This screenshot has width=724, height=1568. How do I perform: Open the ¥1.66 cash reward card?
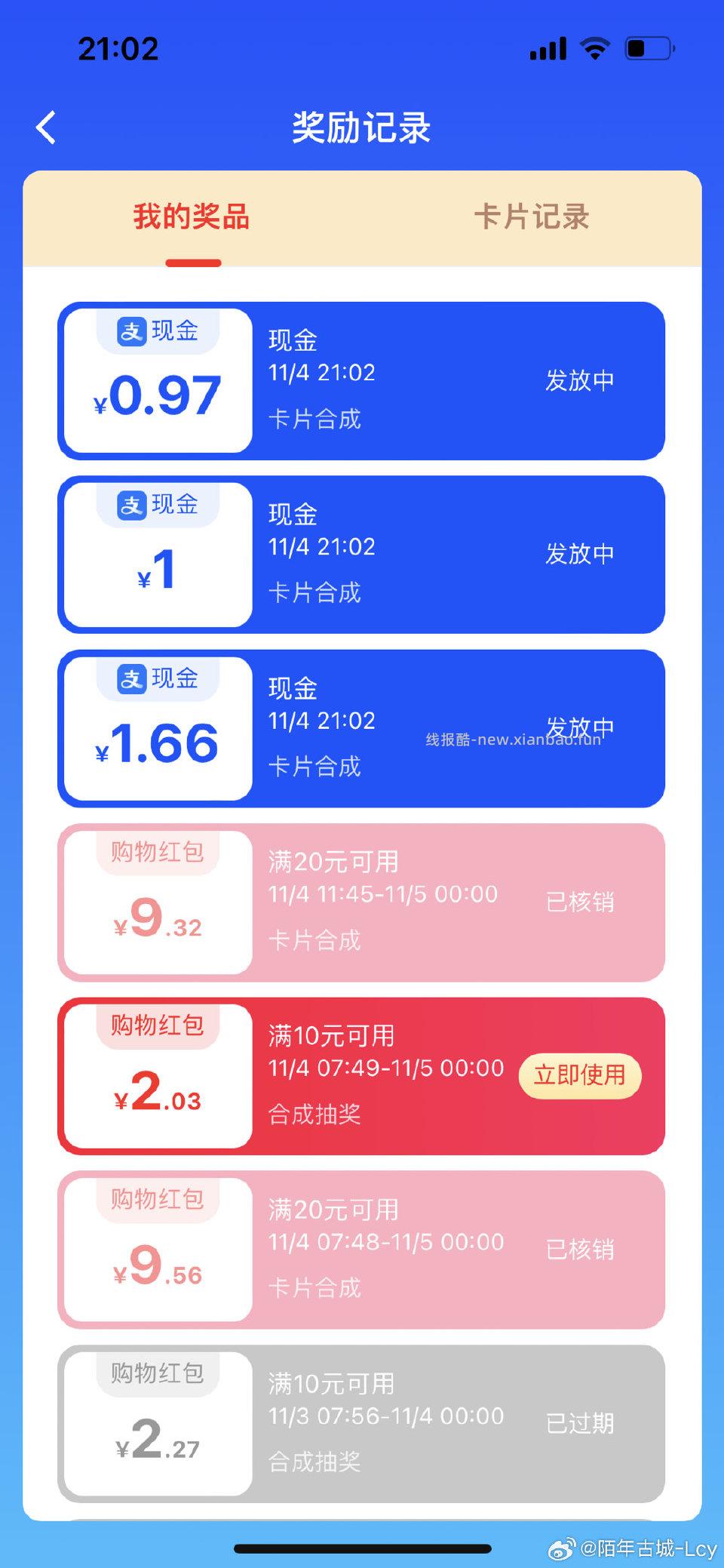pos(360,727)
